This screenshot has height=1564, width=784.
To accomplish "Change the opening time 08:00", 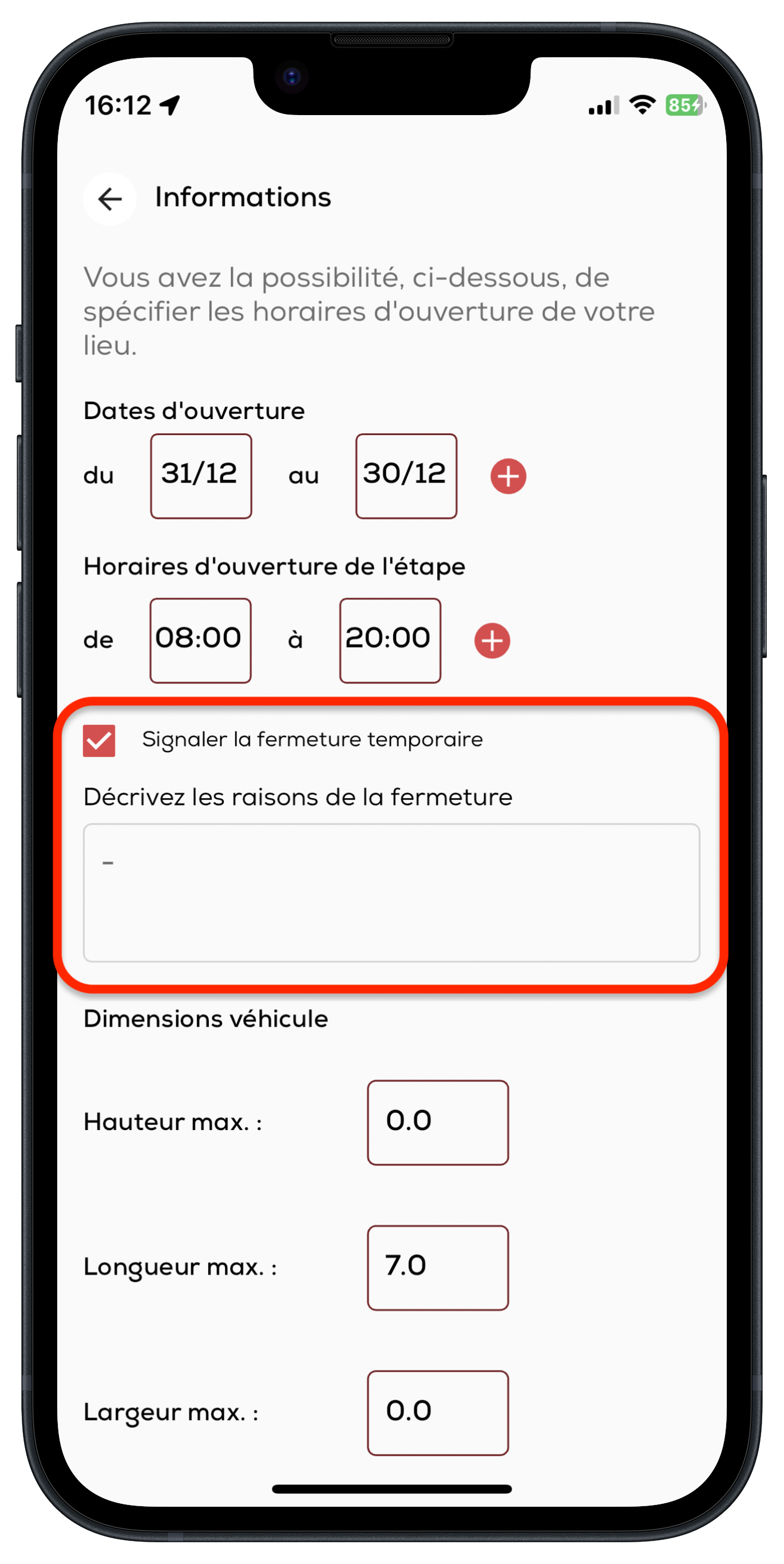I will 200,640.
